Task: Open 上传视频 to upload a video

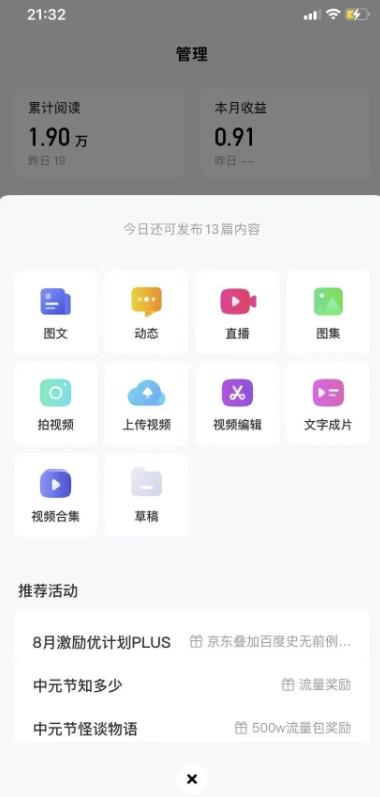Action: 146,404
